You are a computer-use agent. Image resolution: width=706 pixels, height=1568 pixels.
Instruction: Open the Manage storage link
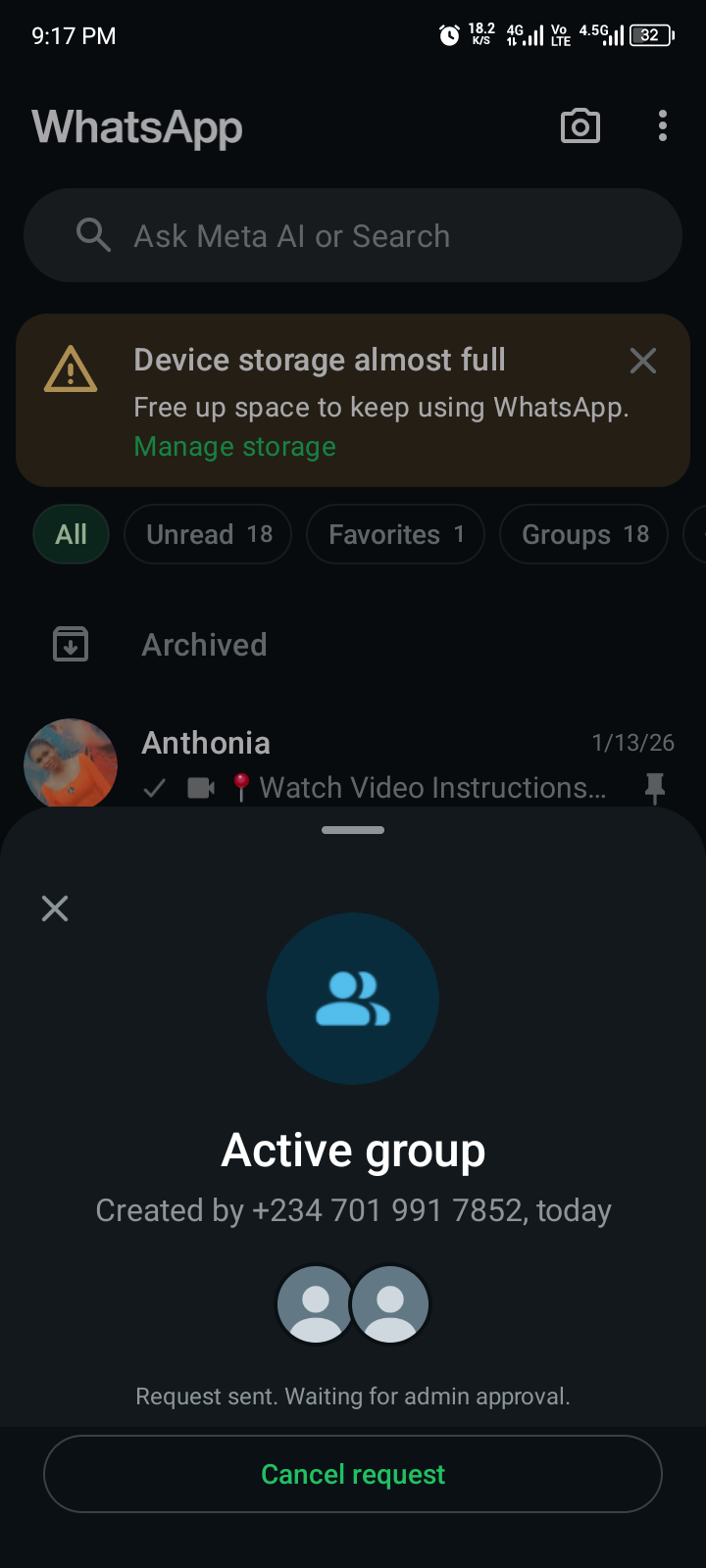coord(234,447)
